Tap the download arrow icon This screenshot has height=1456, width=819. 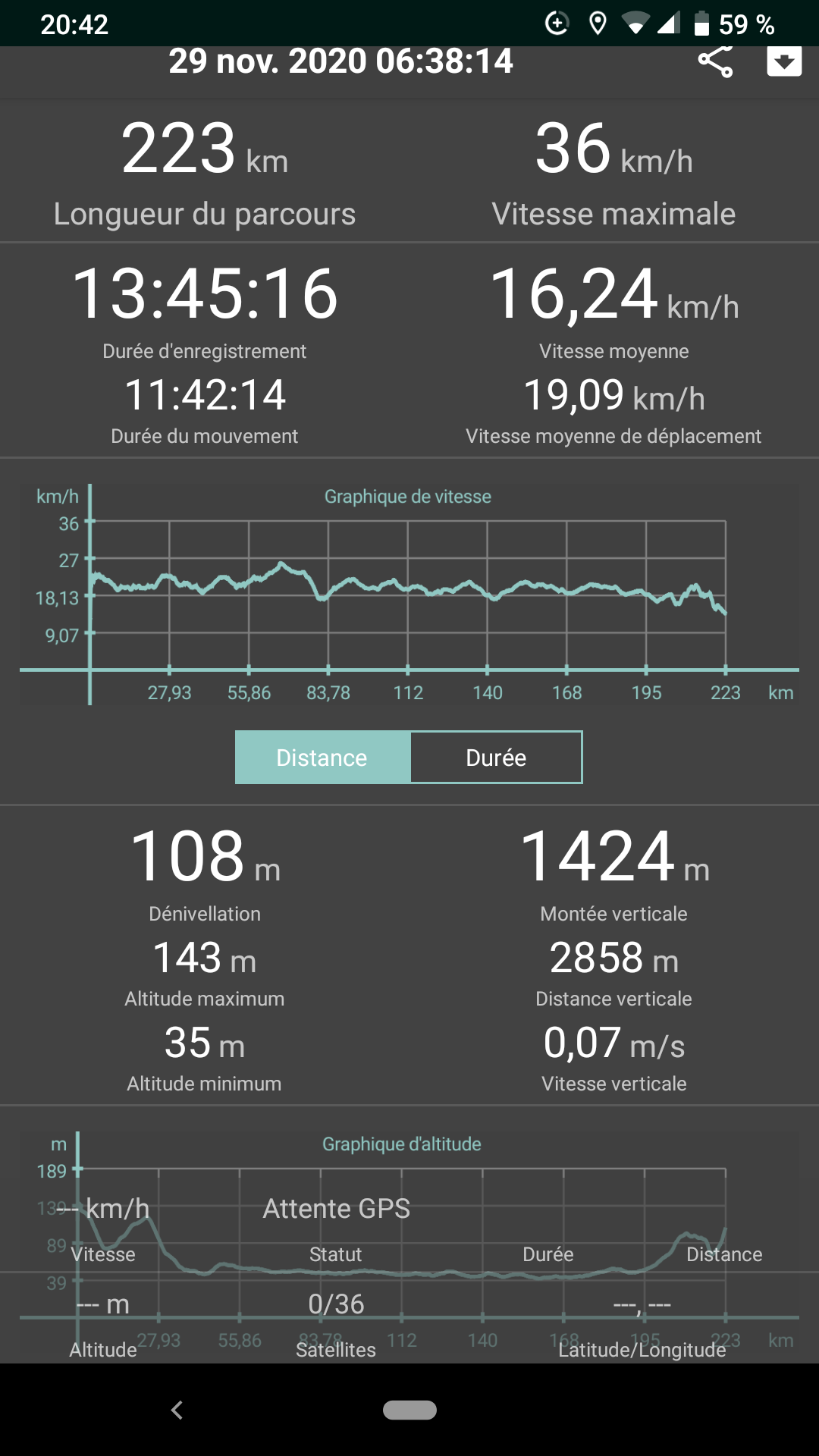pyautogui.click(x=784, y=61)
